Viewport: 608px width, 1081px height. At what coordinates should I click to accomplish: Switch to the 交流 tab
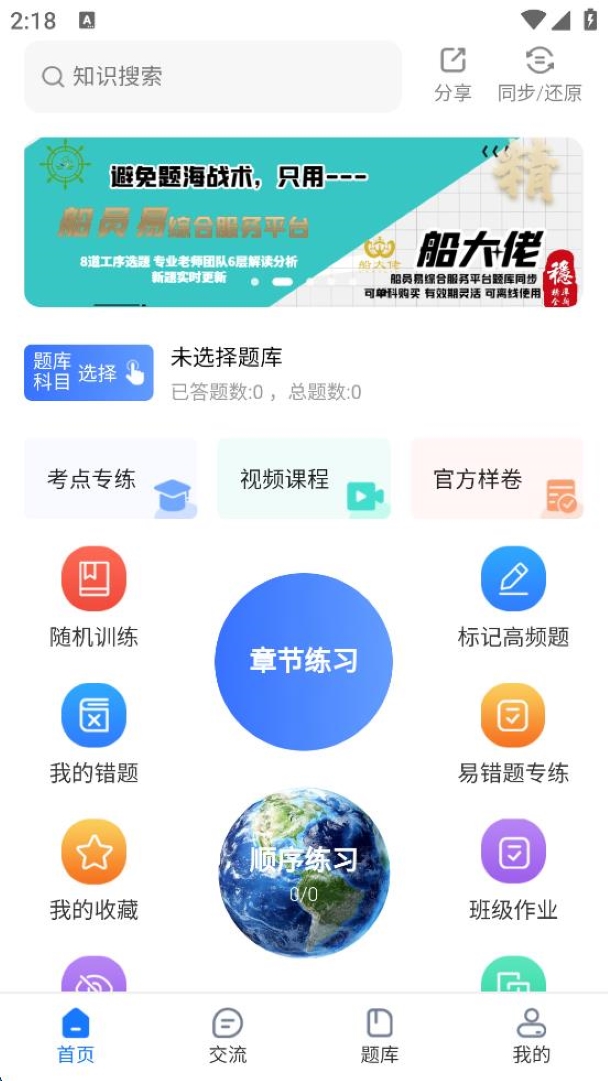227,1036
